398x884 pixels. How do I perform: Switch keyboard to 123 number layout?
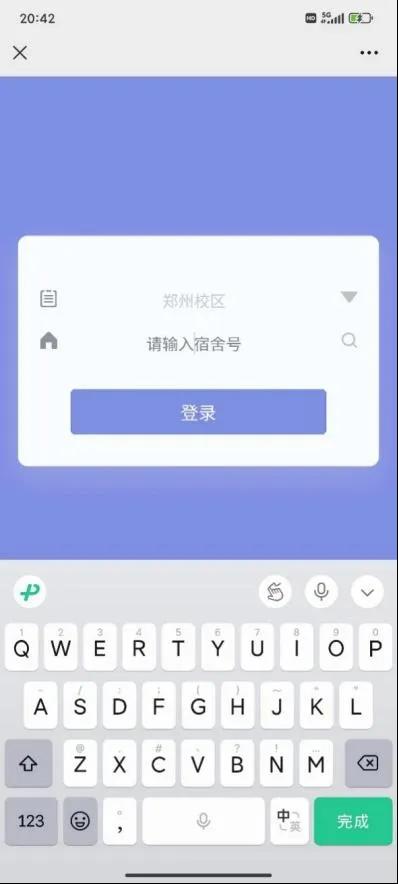(31, 821)
